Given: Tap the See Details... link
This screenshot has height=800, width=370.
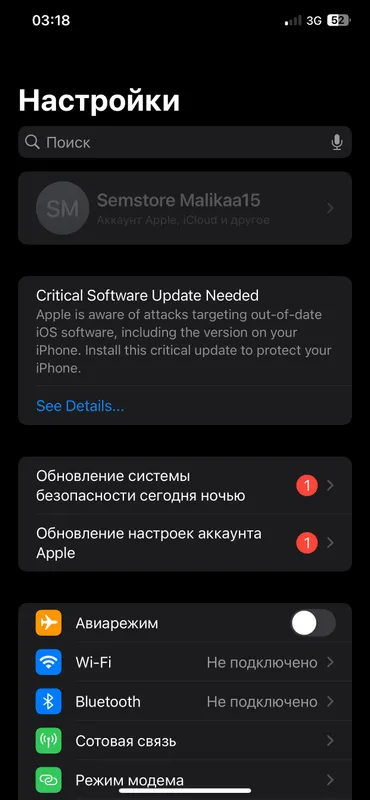Looking at the screenshot, I should 80,406.
